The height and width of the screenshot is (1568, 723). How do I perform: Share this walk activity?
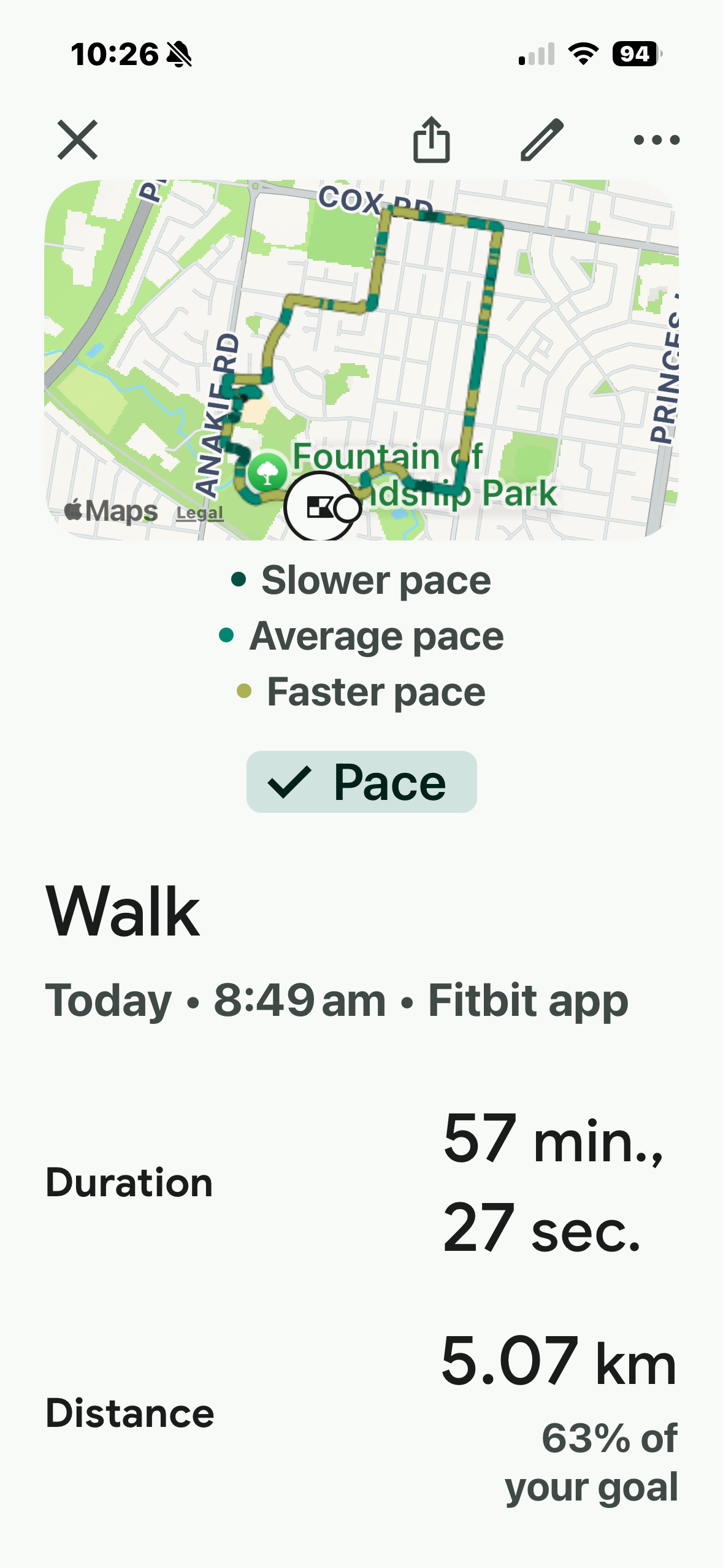tap(432, 140)
